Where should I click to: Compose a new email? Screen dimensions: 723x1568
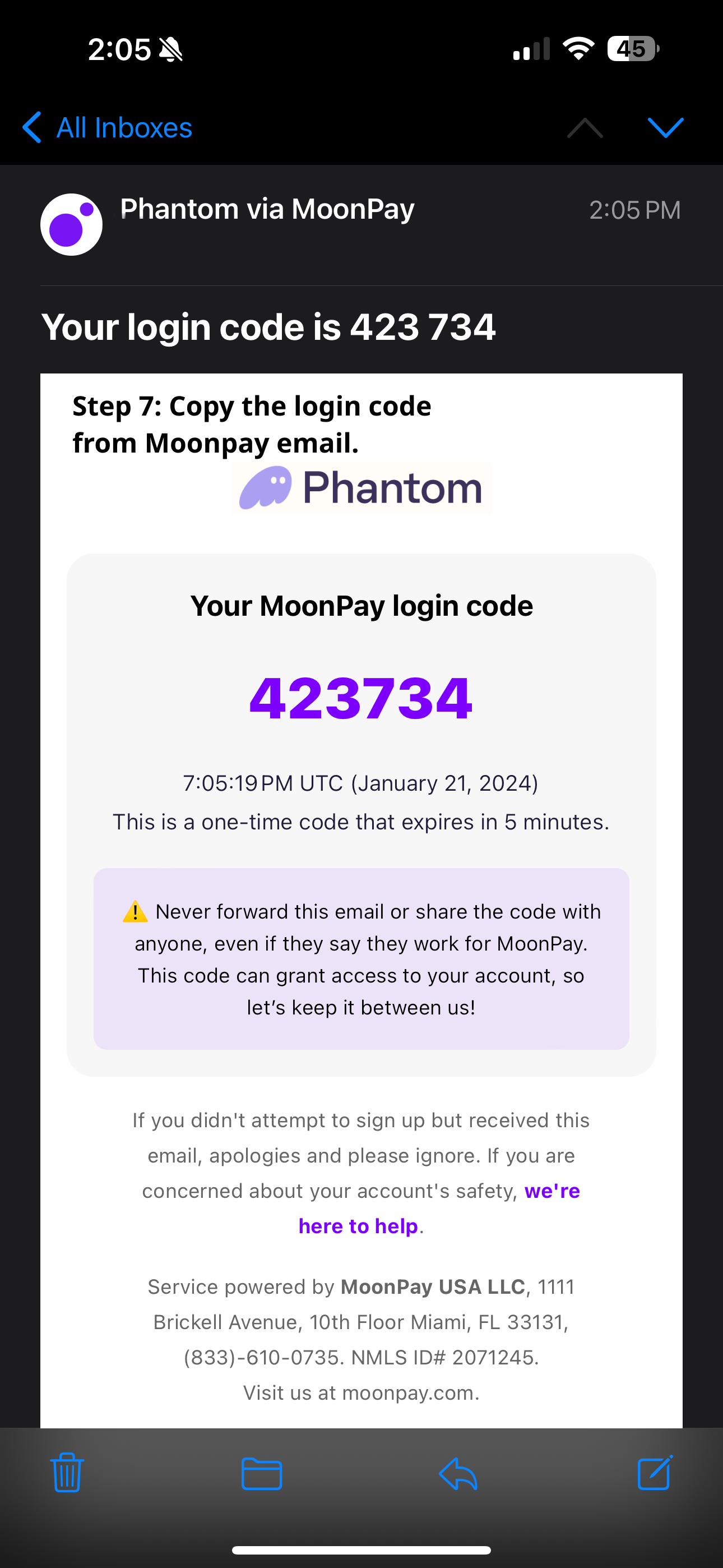pos(655,1473)
